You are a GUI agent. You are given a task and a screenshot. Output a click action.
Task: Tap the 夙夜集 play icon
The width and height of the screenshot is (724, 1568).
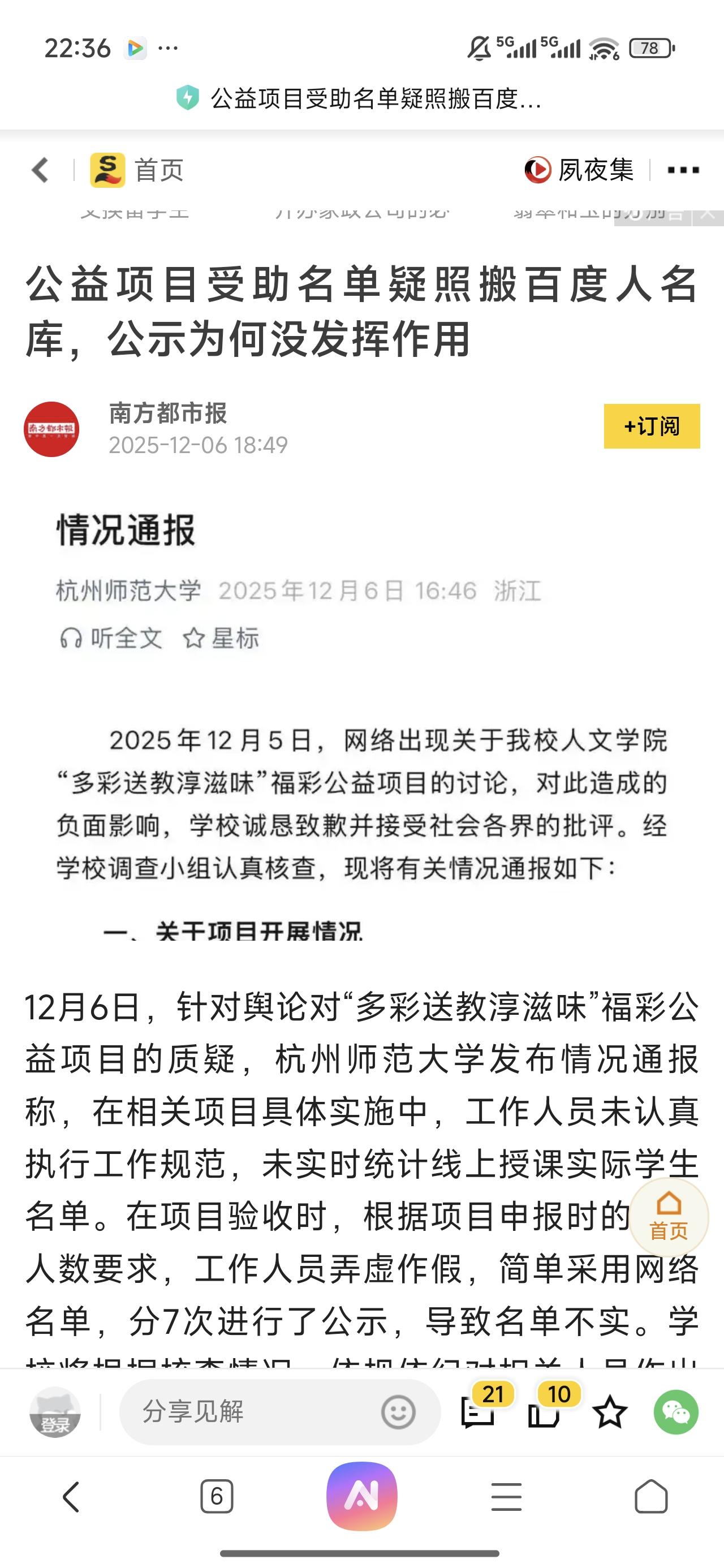(537, 170)
